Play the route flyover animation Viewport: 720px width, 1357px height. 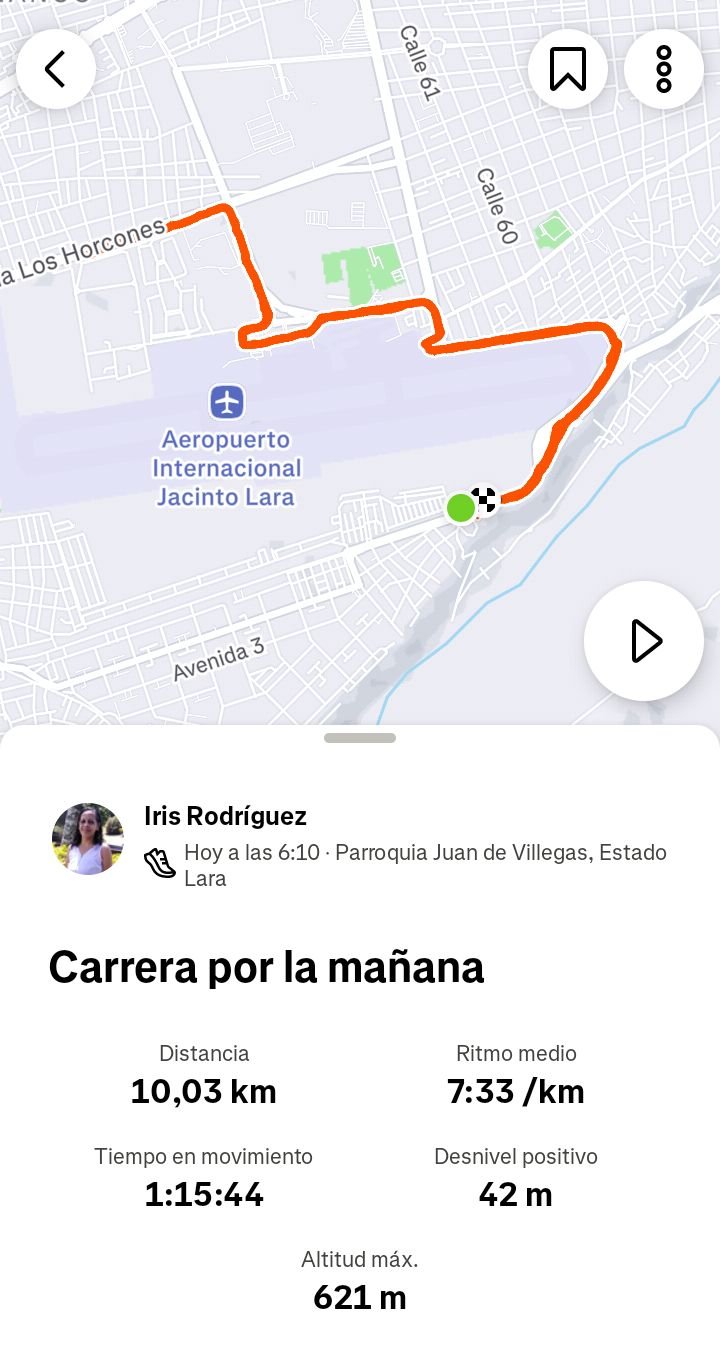pyautogui.click(x=644, y=641)
